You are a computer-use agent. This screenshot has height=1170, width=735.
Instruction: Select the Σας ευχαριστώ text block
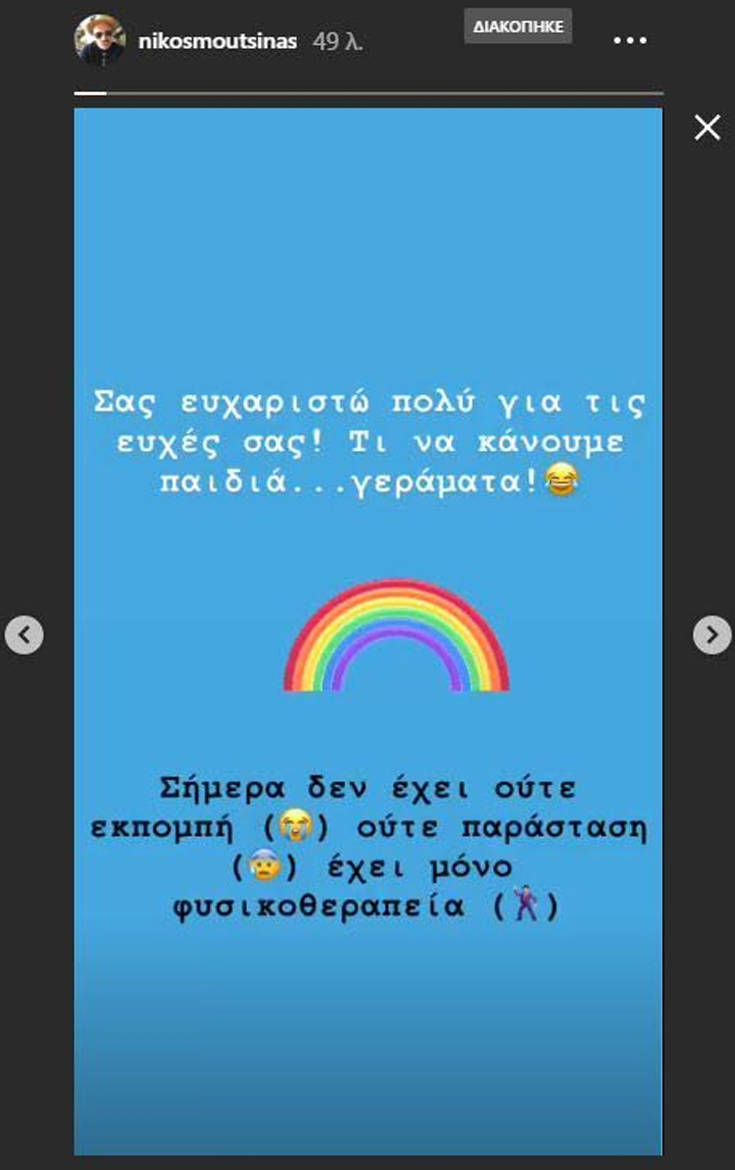(x=369, y=440)
